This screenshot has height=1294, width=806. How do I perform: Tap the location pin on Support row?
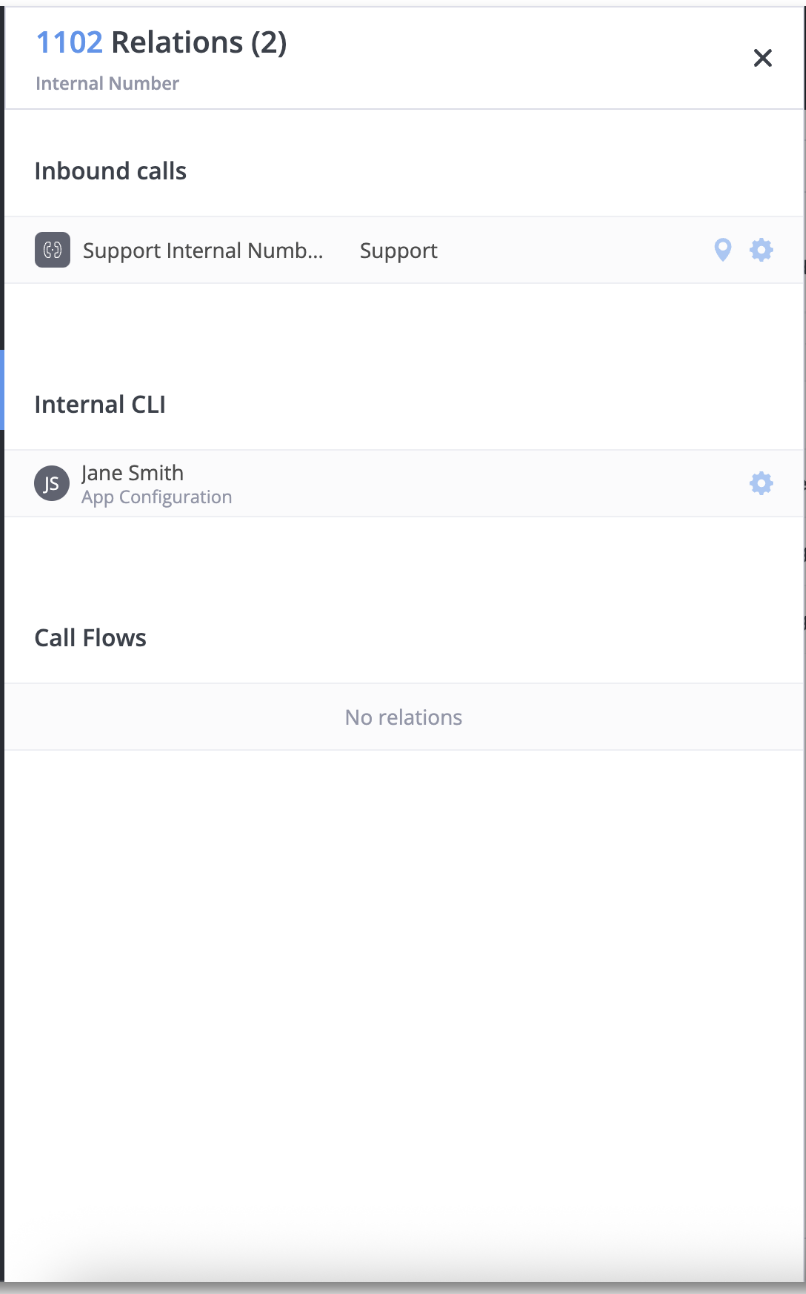723,250
